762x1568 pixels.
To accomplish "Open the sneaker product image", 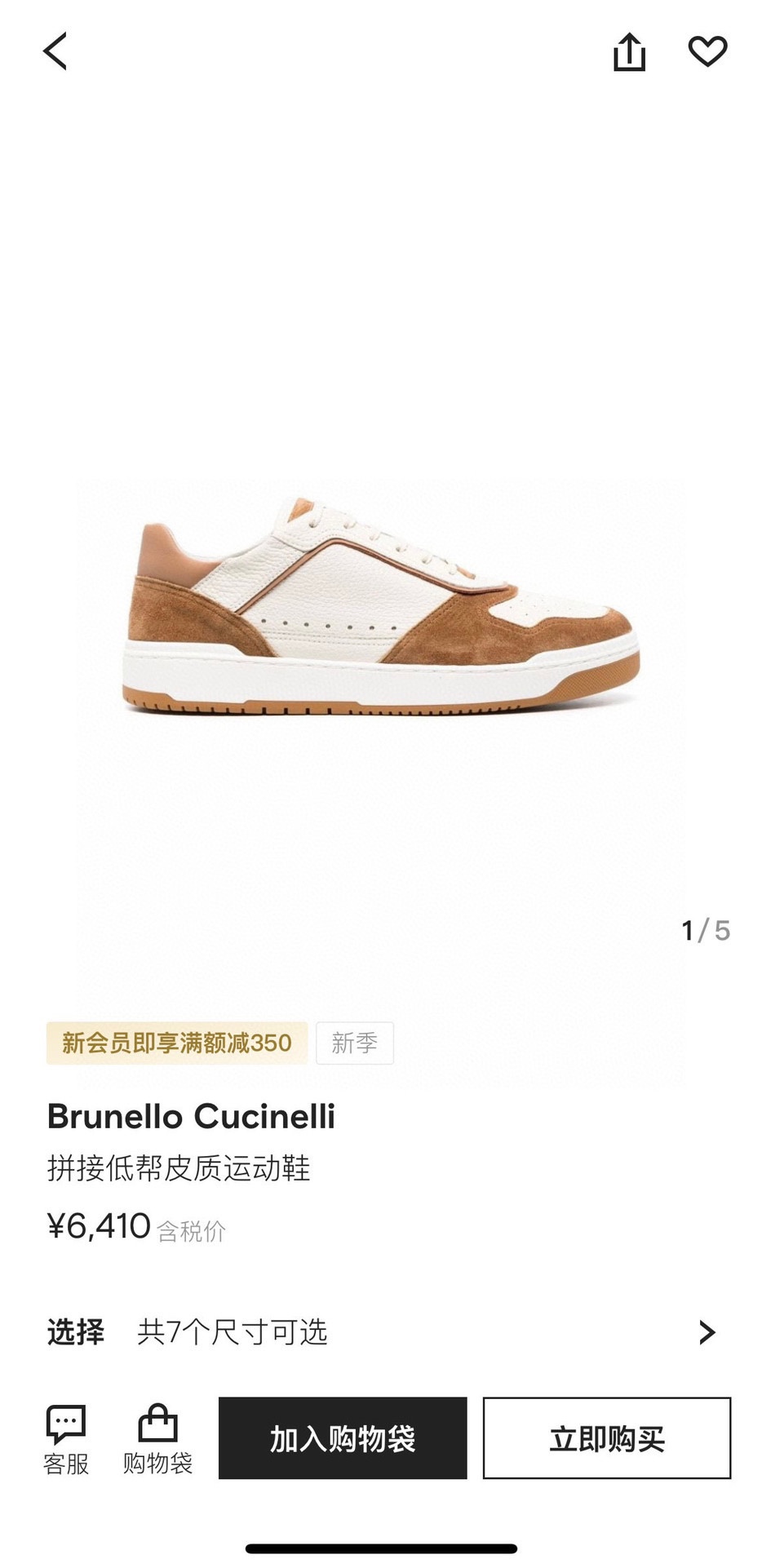I will (x=380, y=607).
